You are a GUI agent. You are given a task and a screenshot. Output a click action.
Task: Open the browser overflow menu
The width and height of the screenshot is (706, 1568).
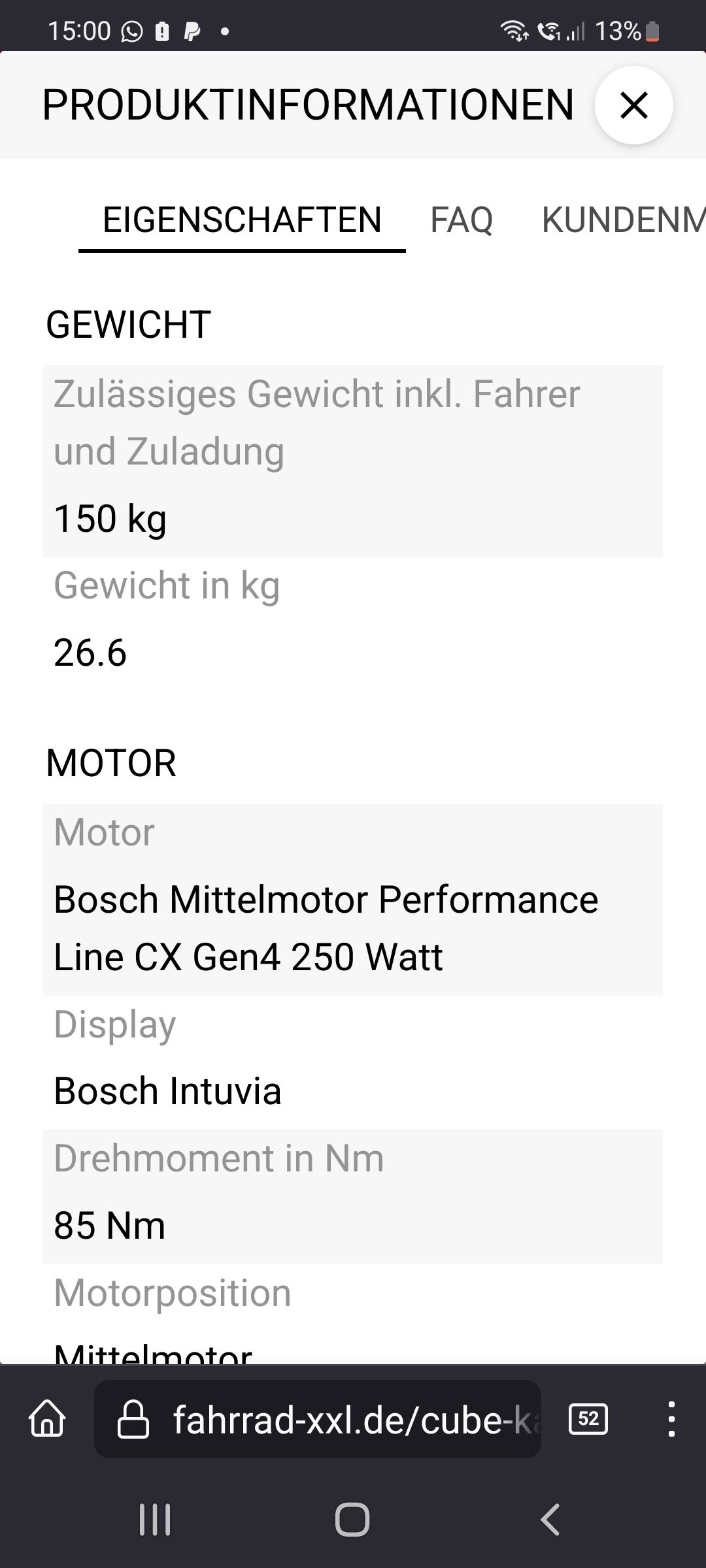[671, 1419]
